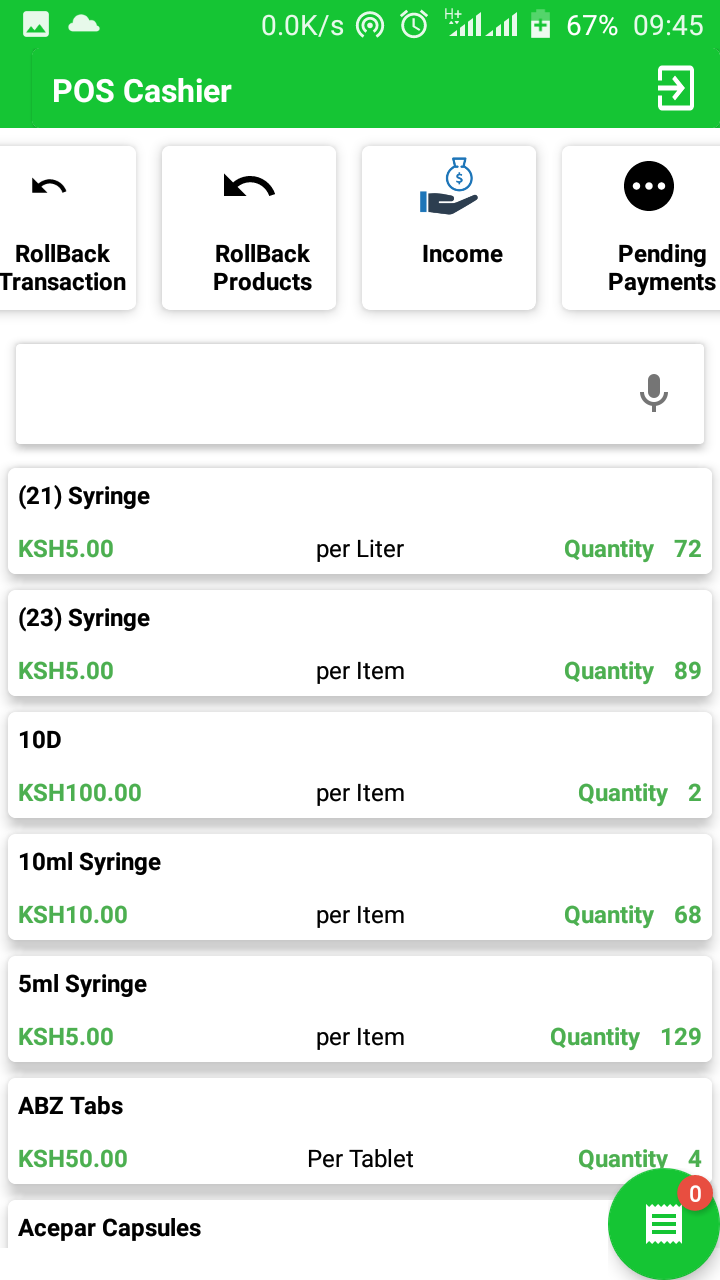
Task: Open the Income panel
Action: [x=448, y=227]
